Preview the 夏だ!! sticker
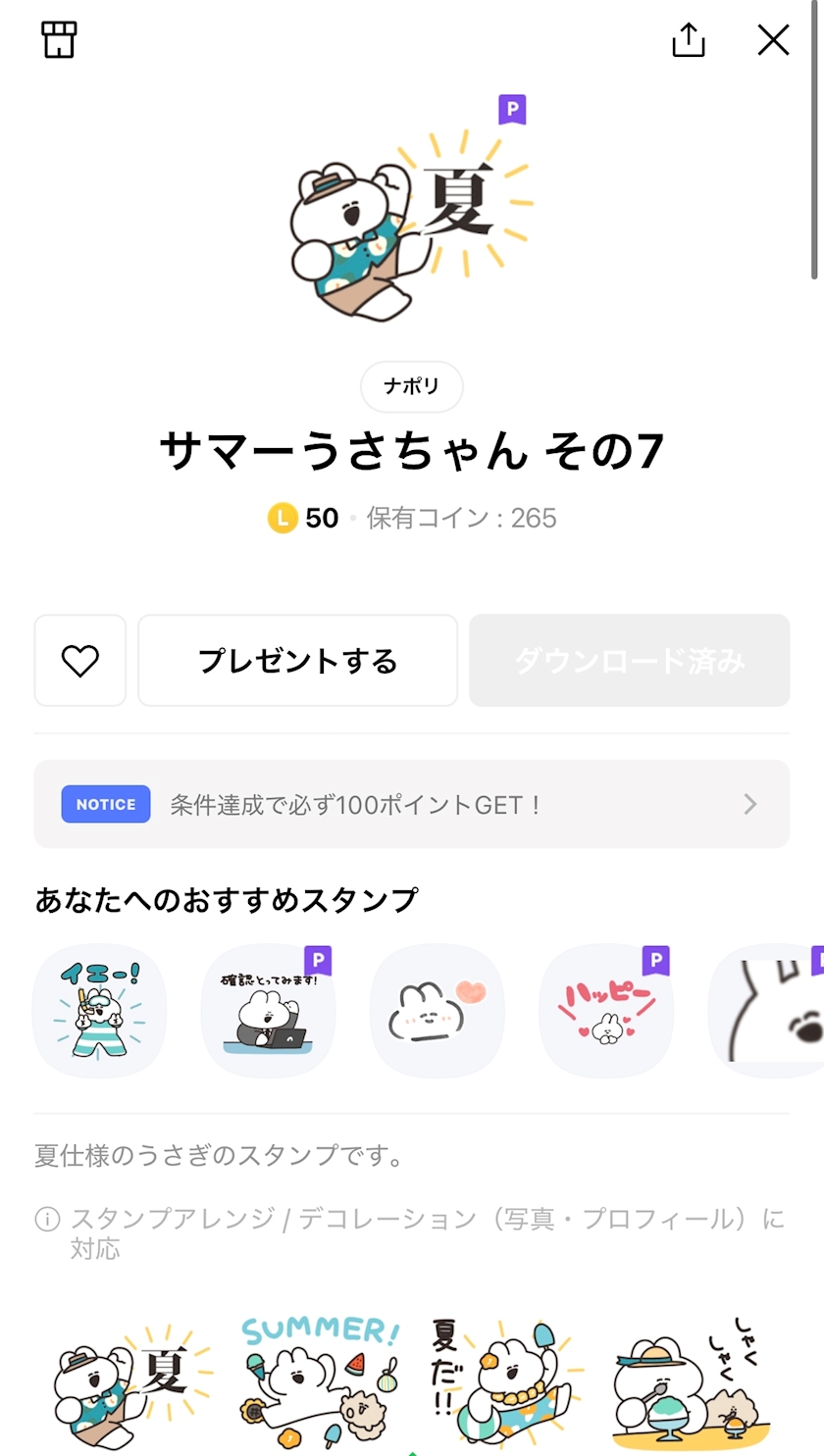The image size is (824, 1456). click(x=505, y=1384)
